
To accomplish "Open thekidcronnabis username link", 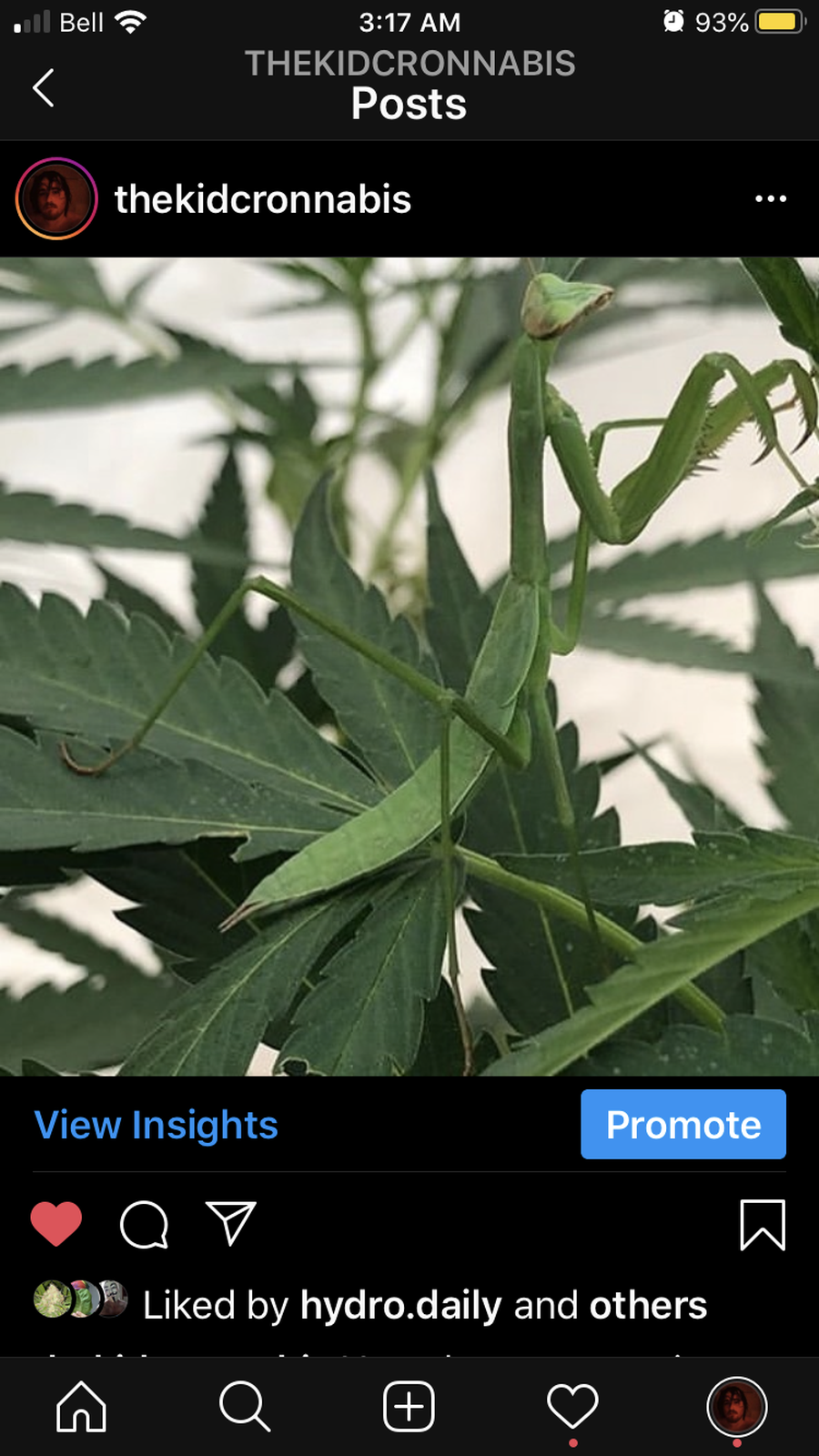I will click(262, 199).
